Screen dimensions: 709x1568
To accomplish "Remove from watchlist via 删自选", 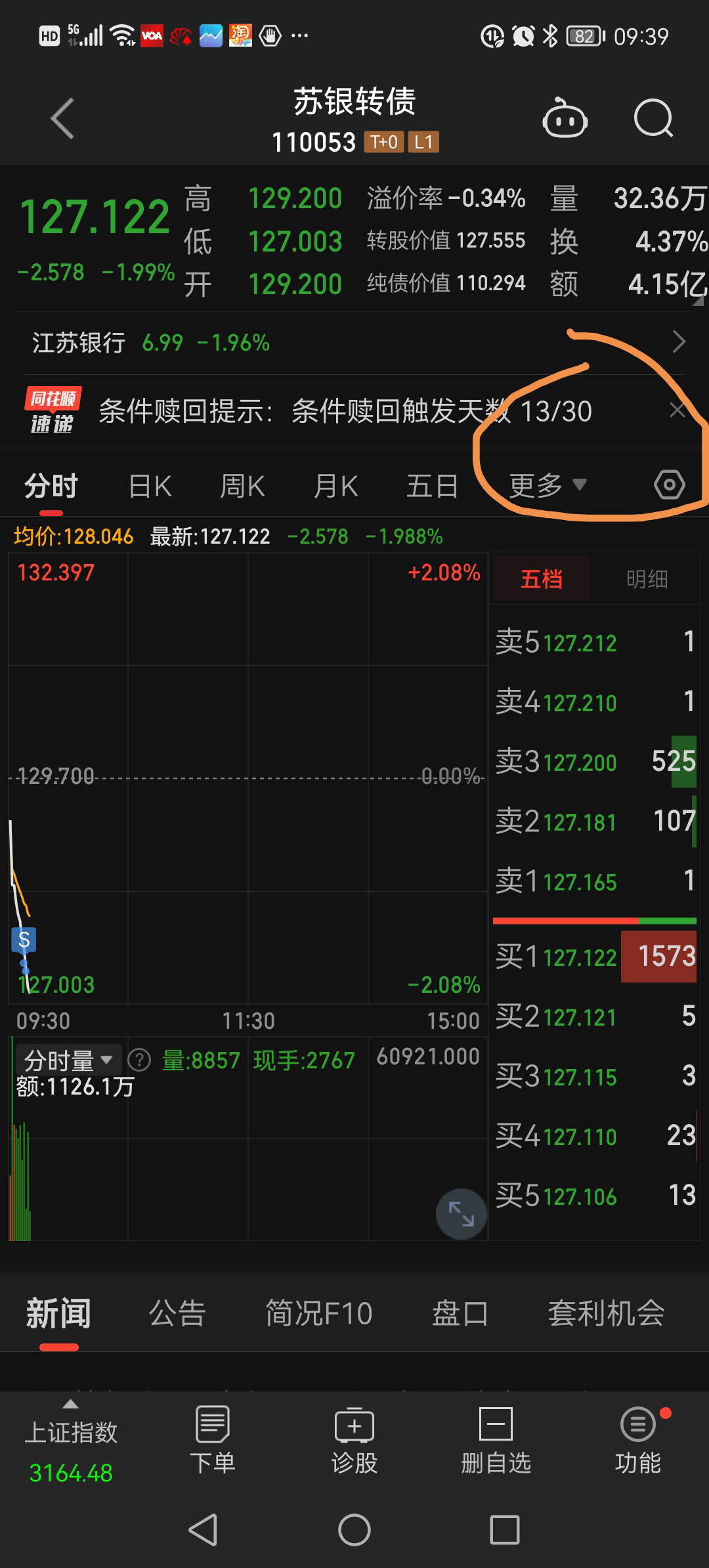I will (x=496, y=1440).
